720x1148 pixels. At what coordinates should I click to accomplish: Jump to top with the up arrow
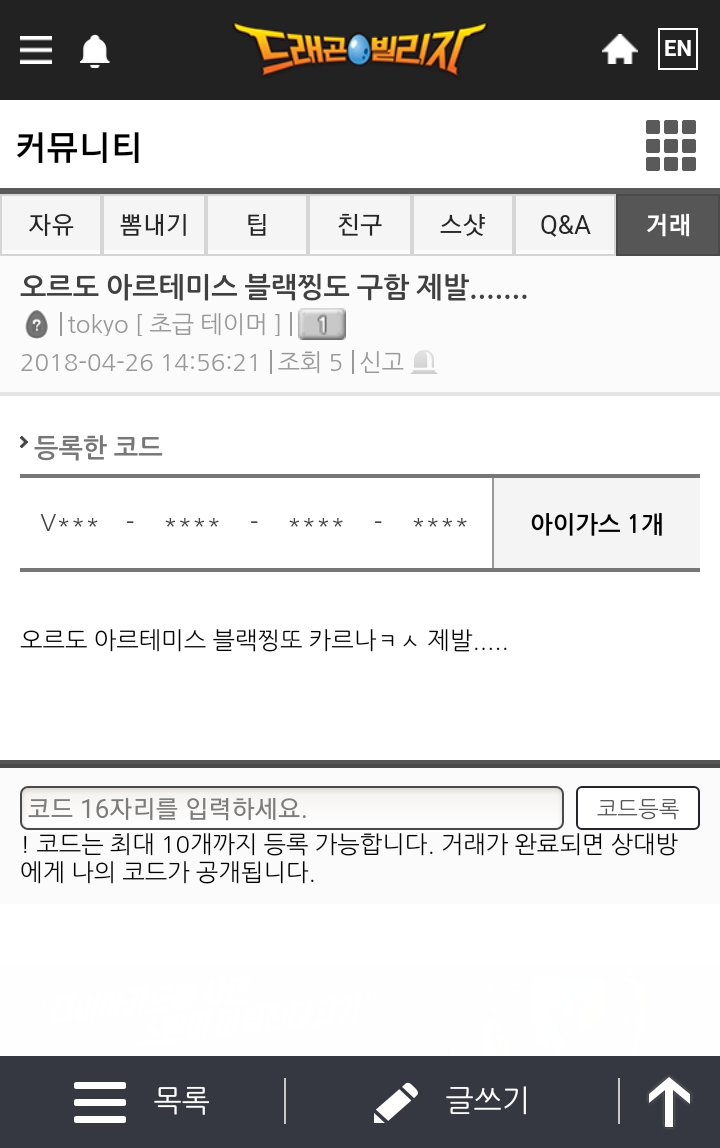pos(669,1101)
